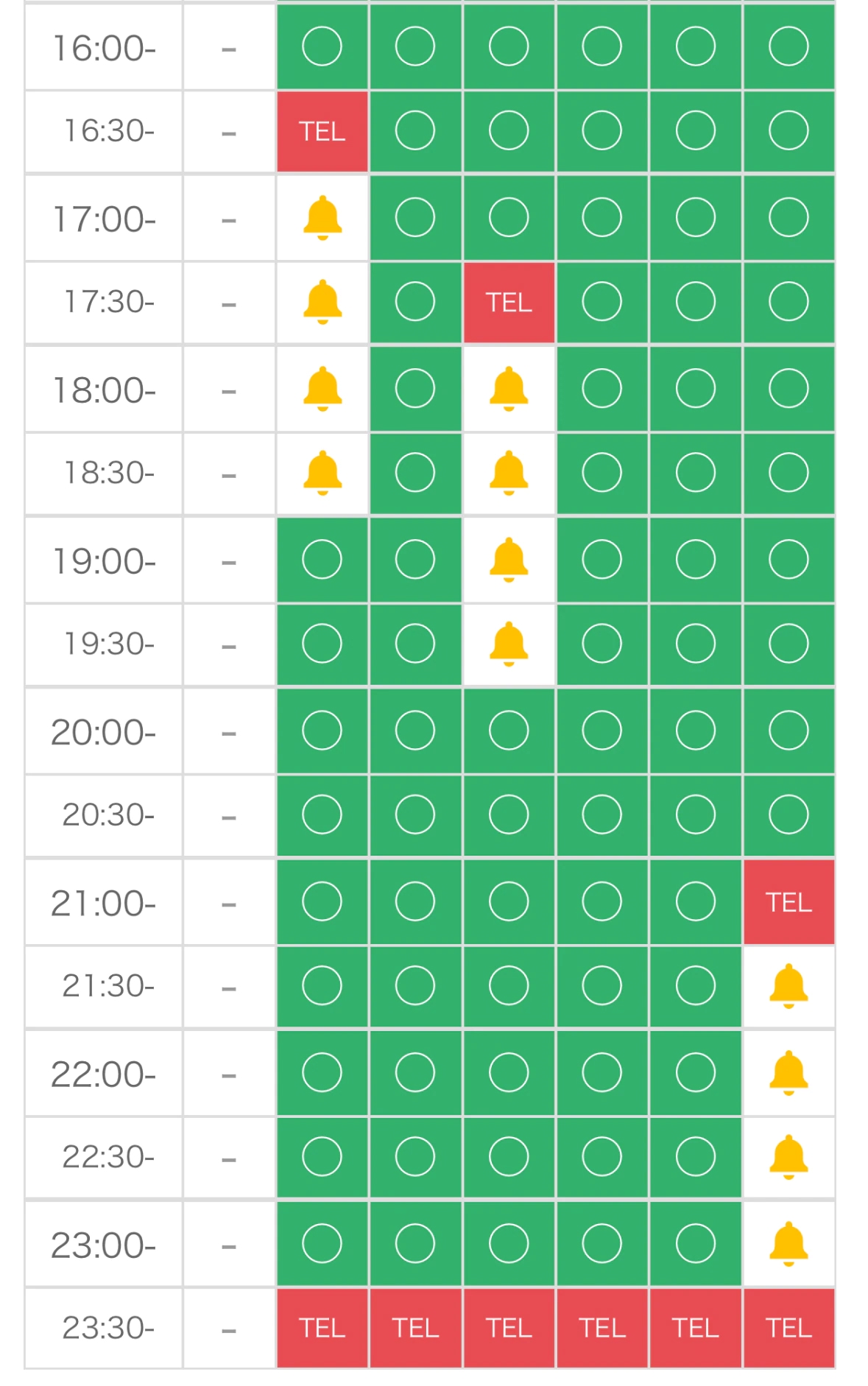868x1386 pixels.
Task: Tap the TEL cell in the 21:00 row
Action: (x=788, y=902)
